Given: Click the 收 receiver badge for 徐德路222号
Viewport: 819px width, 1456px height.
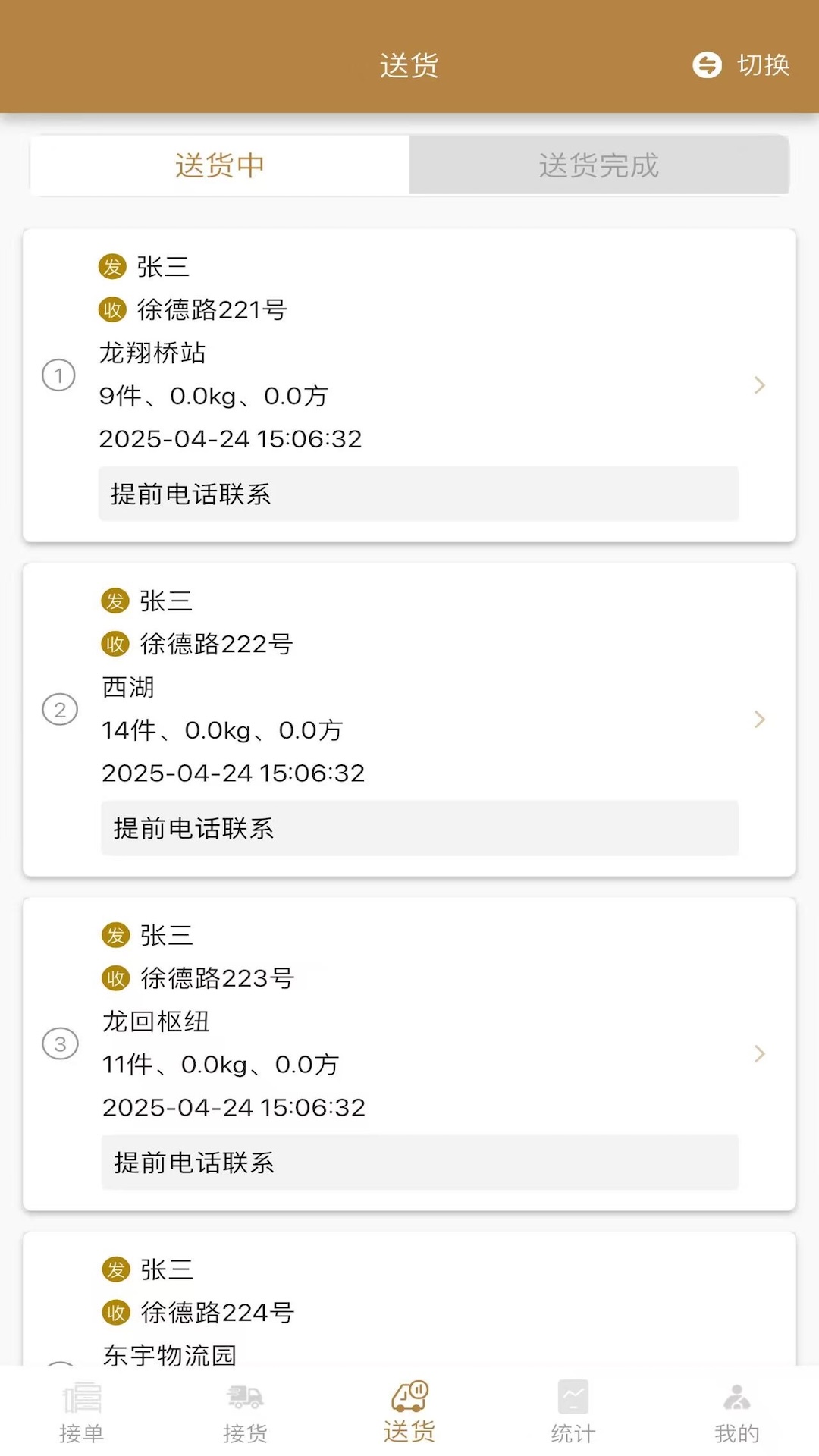Looking at the screenshot, I should pyautogui.click(x=114, y=643).
